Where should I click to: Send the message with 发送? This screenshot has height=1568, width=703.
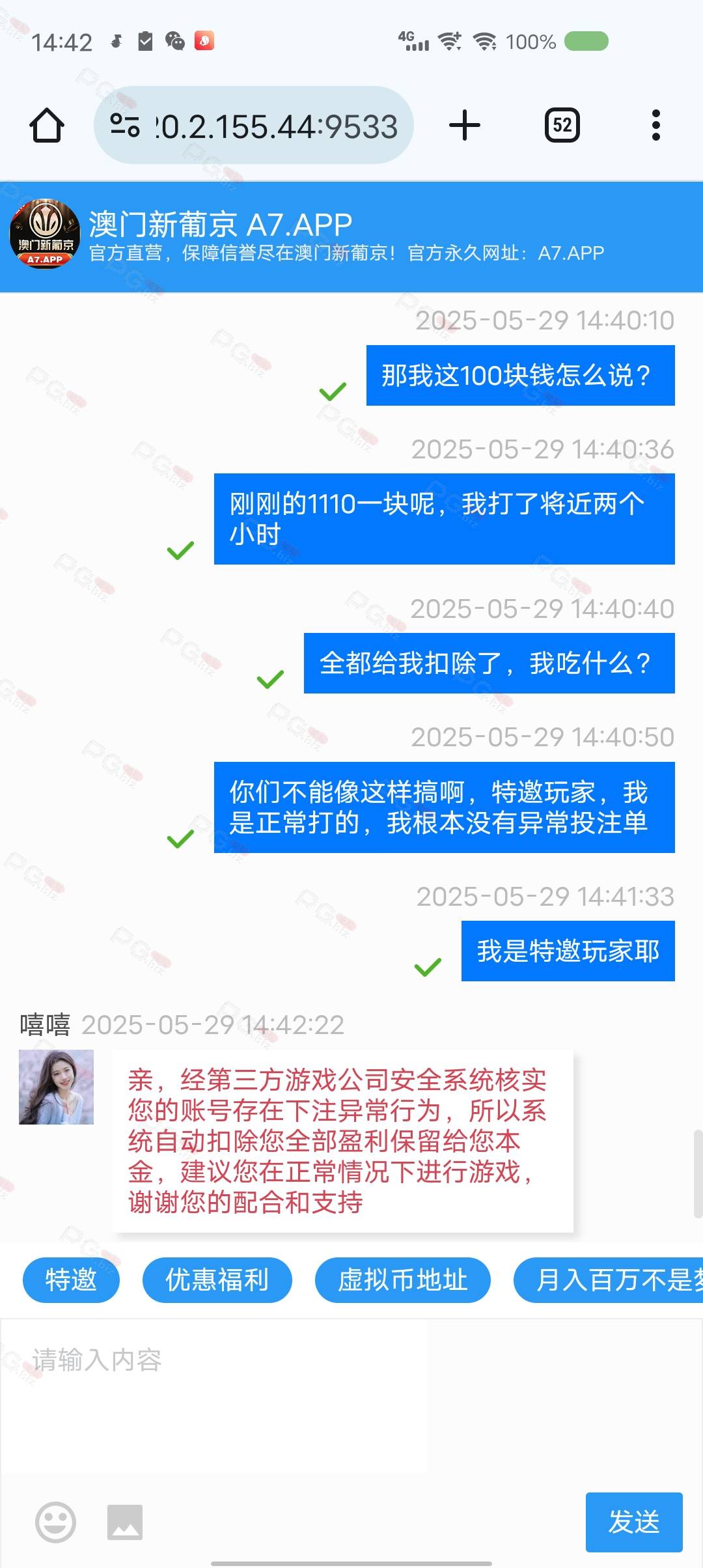click(x=633, y=1522)
